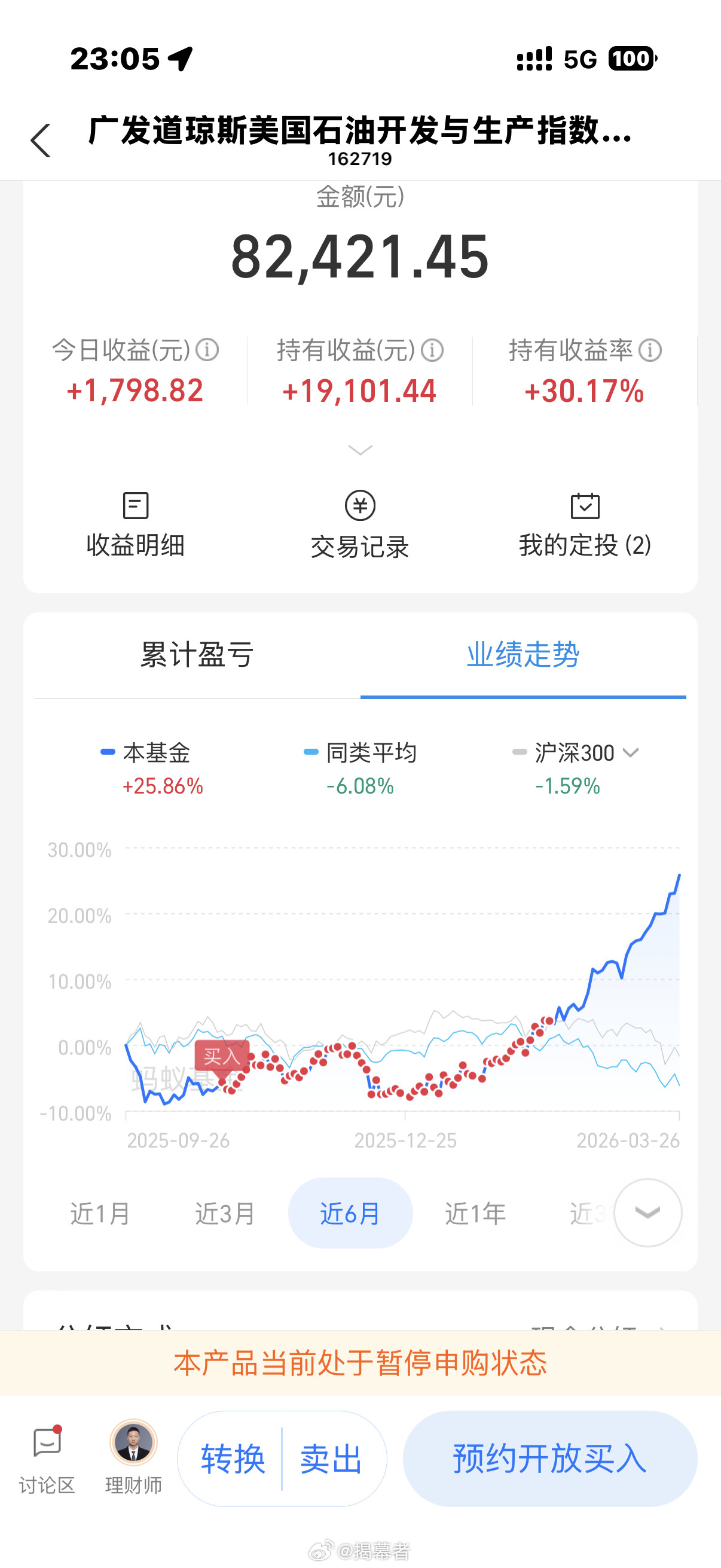Open 交易记录 (transaction records)
The image size is (721, 1568).
pos(360,523)
